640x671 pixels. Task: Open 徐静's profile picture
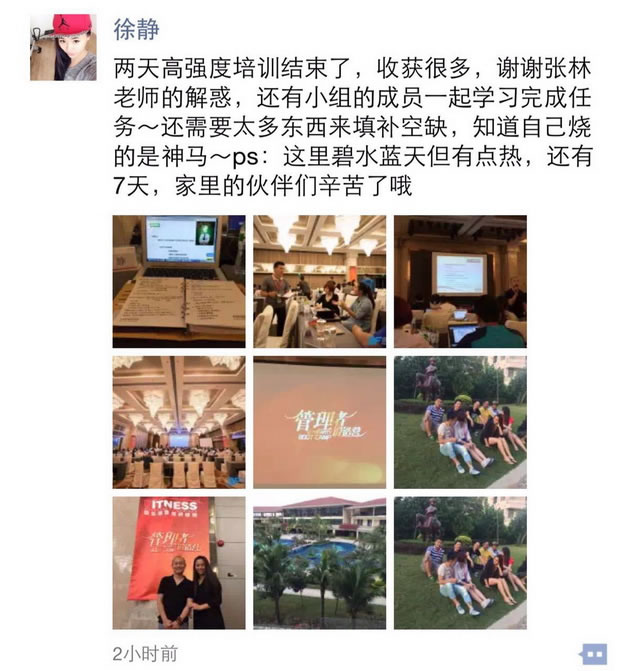63,47
